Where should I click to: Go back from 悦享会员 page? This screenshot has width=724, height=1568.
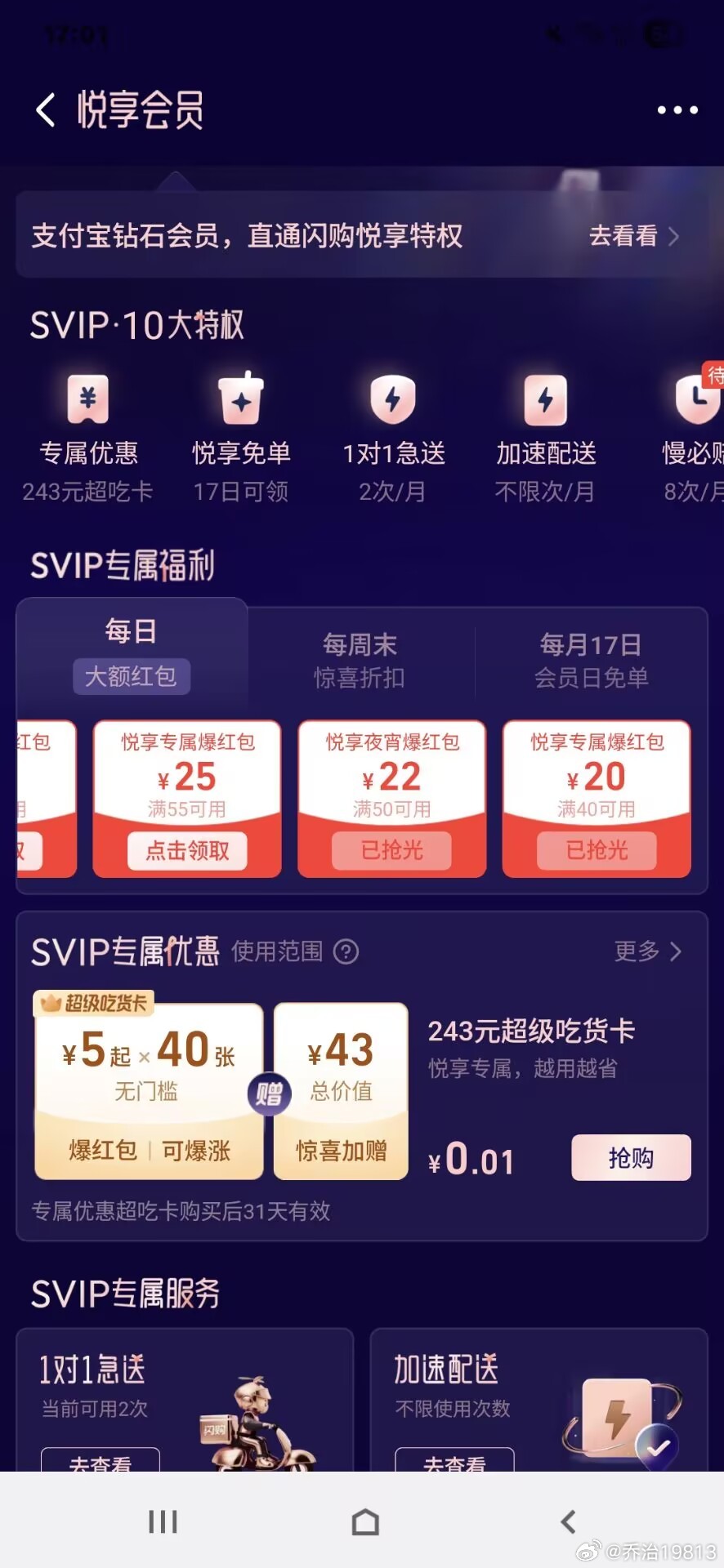tap(47, 109)
